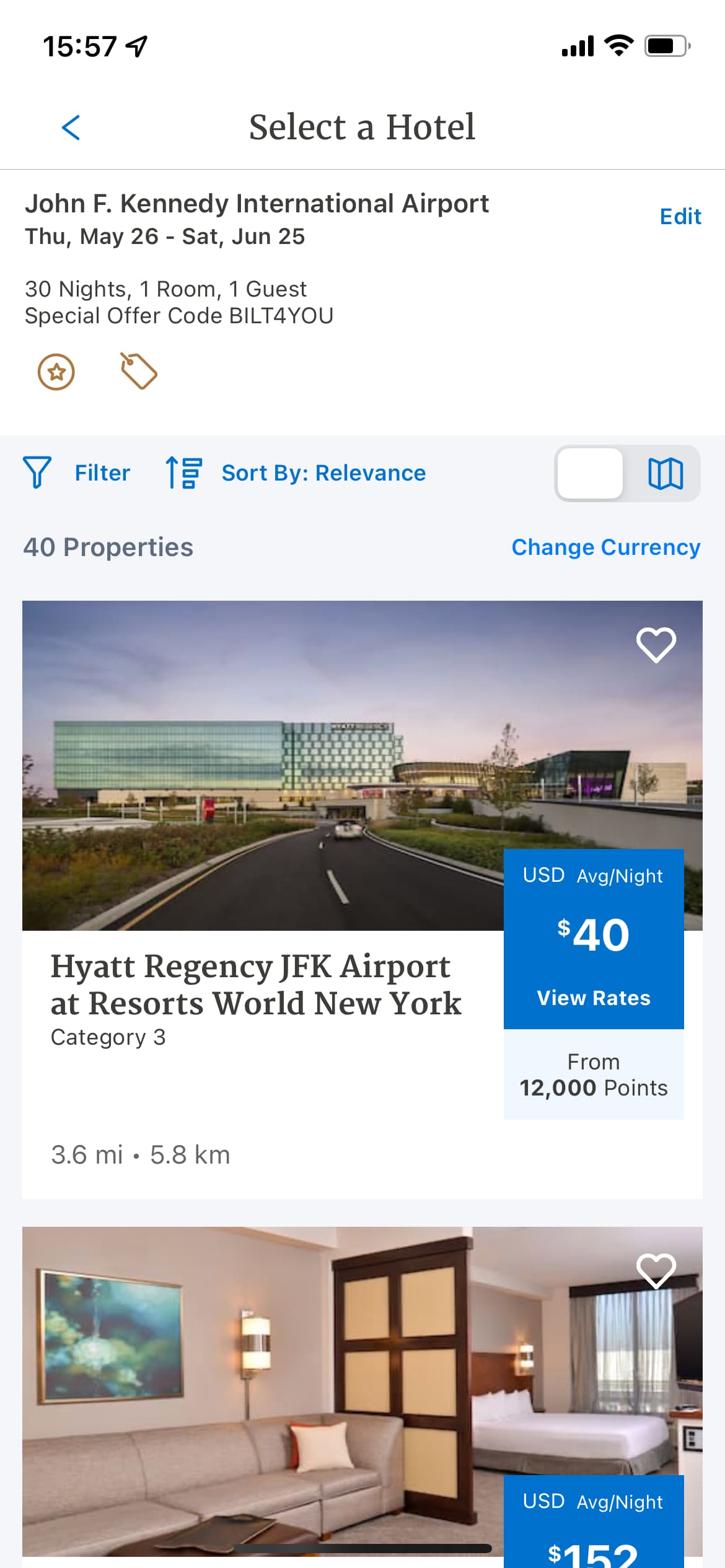The height and width of the screenshot is (1568, 725).
Task: Open Hyatt Regency JFK Airport hotel card
Action: [255, 985]
